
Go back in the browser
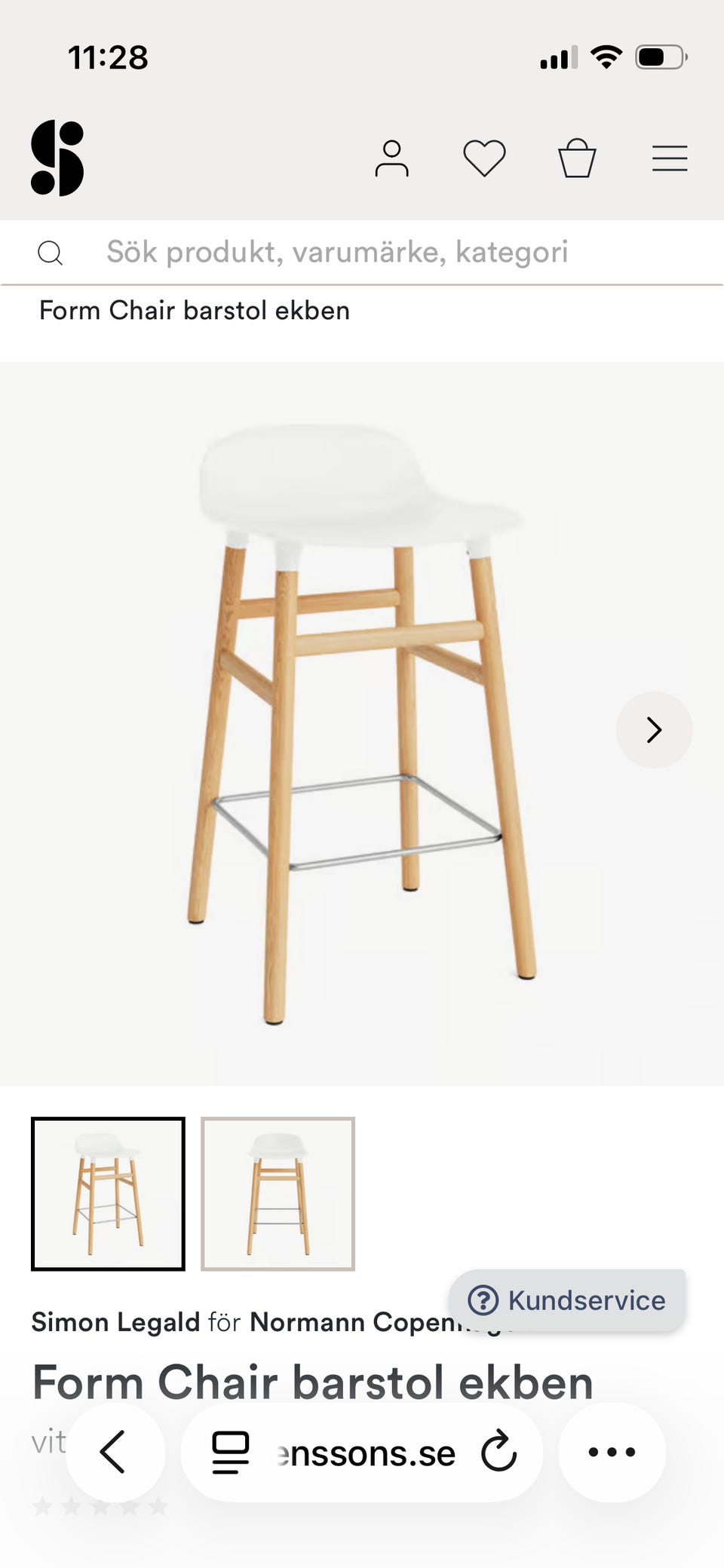click(x=115, y=1452)
